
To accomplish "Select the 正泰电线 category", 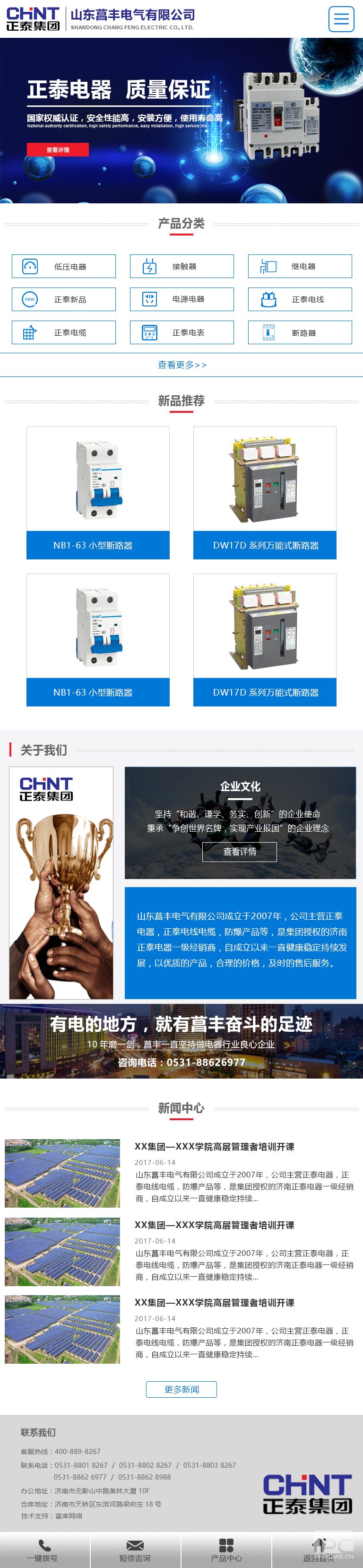I will (300, 299).
